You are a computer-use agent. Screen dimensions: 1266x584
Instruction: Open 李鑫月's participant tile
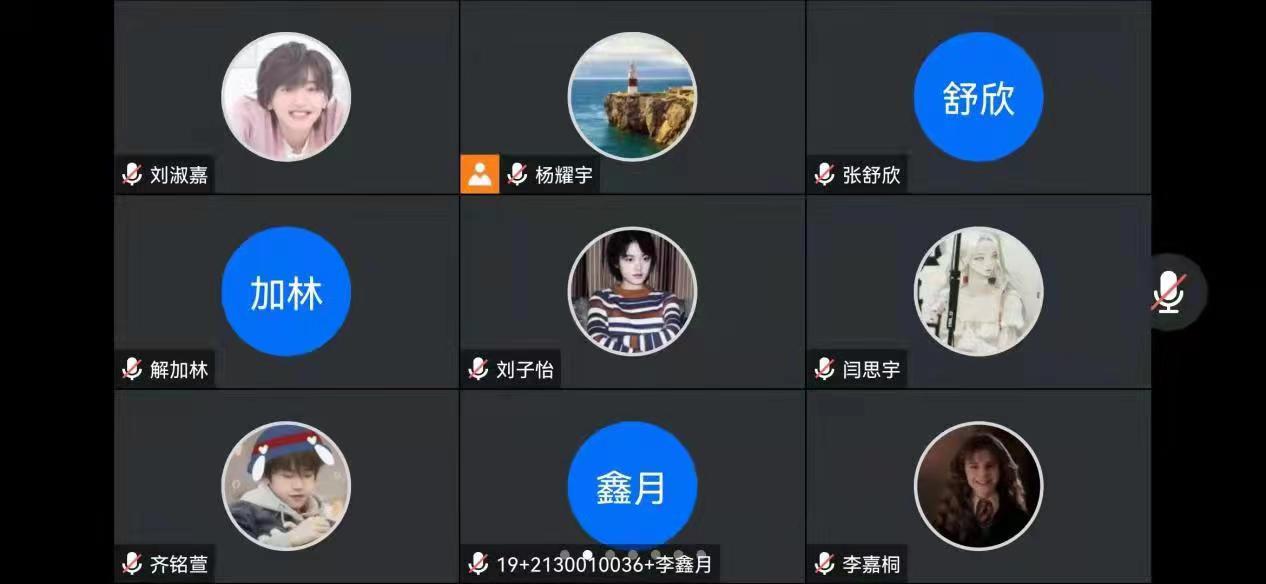coord(632,485)
